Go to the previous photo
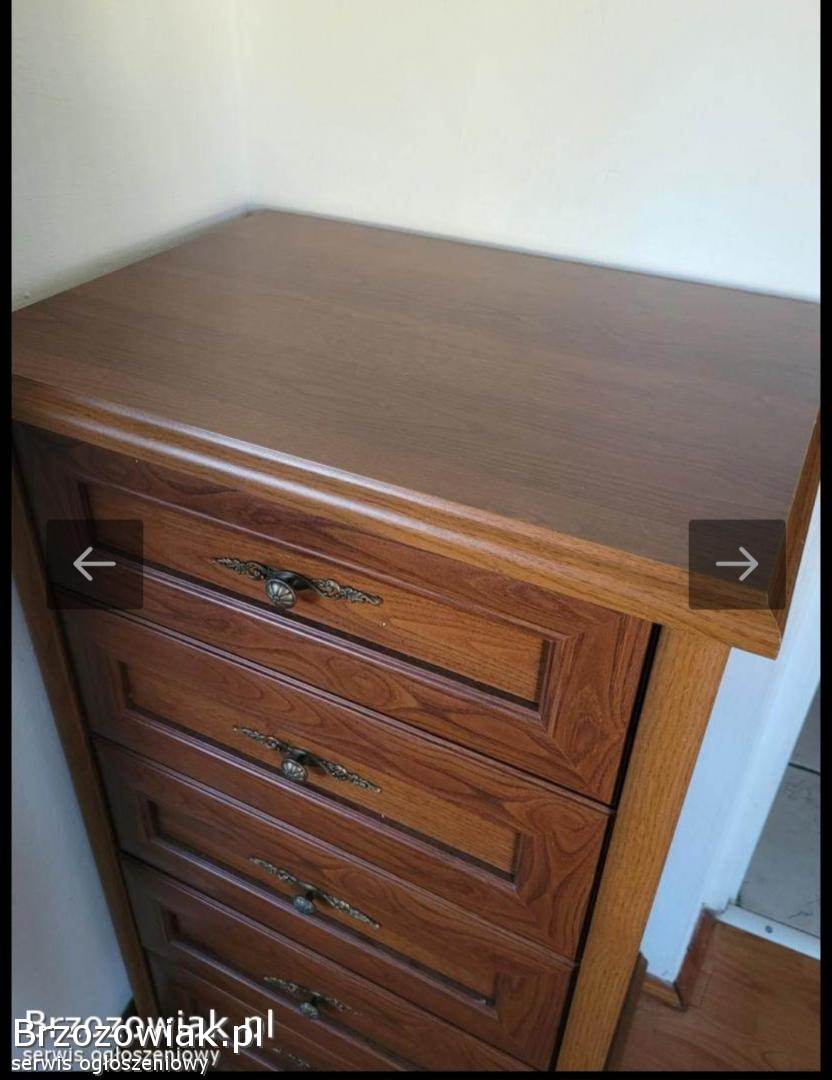 point(94,564)
